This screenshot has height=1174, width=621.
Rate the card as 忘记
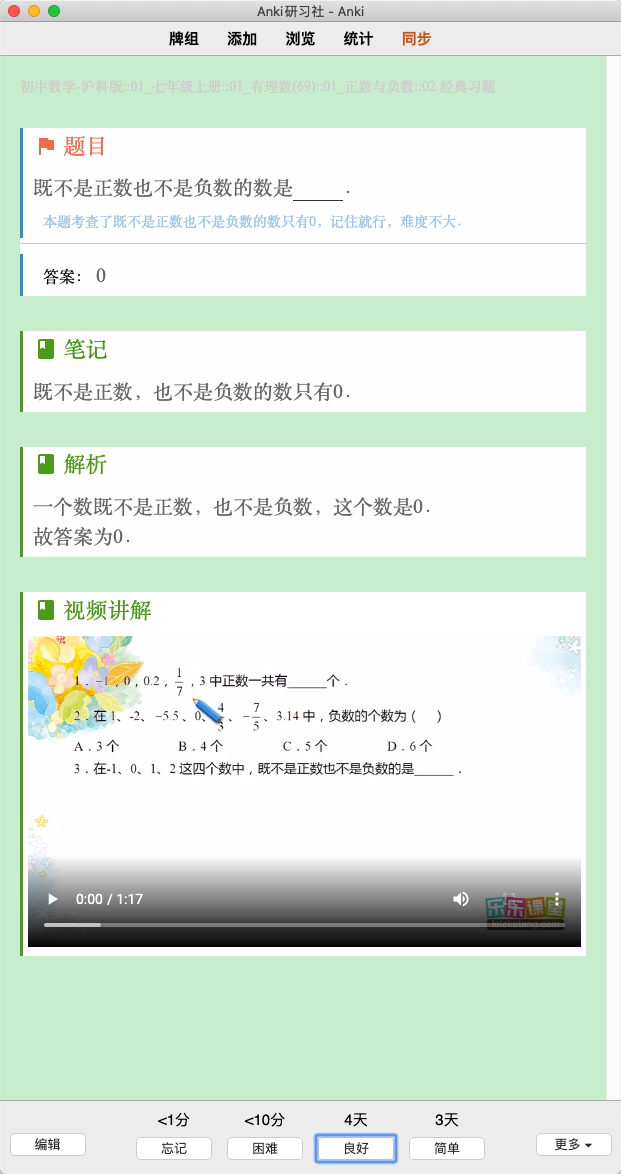click(174, 1148)
